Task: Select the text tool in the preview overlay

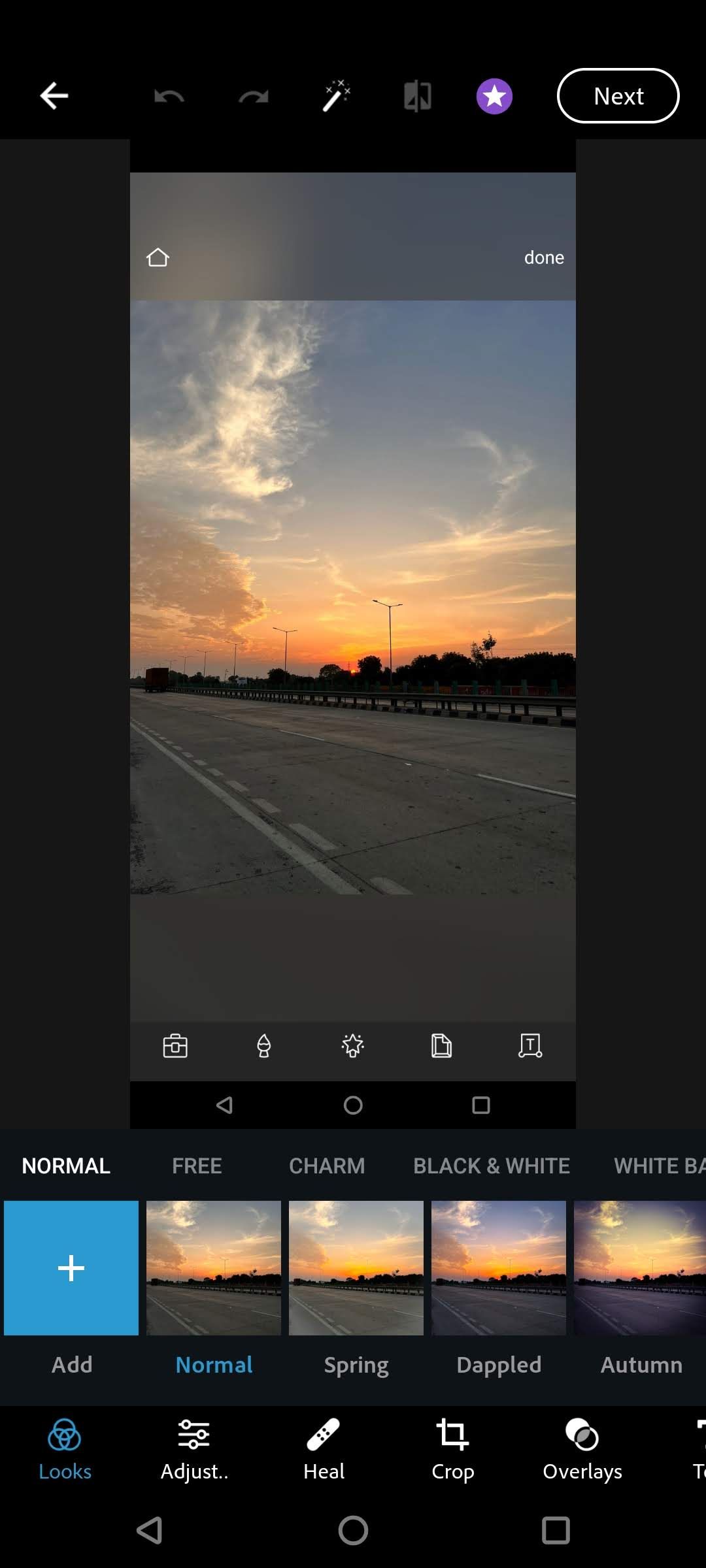Action: click(530, 1046)
